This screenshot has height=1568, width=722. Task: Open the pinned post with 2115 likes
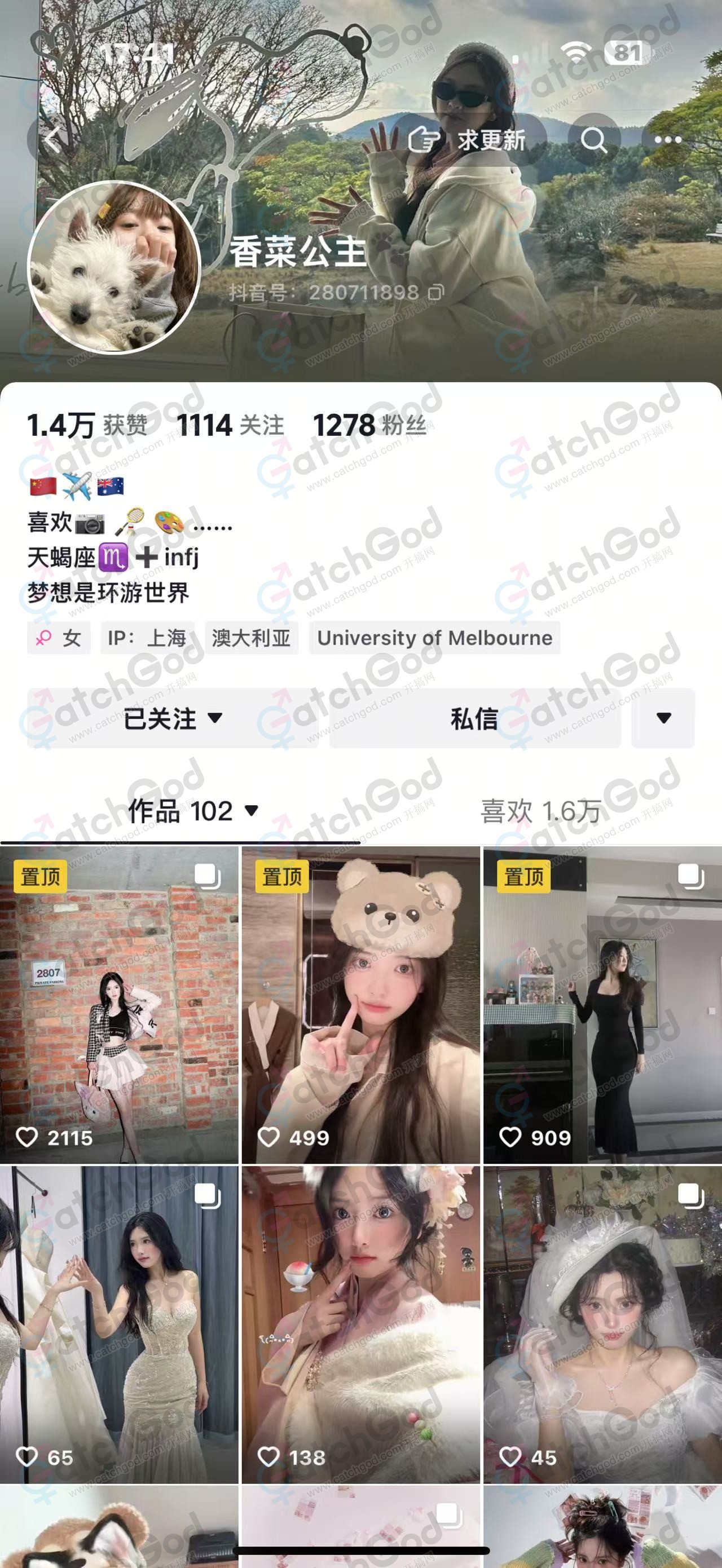click(x=118, y=1004)
